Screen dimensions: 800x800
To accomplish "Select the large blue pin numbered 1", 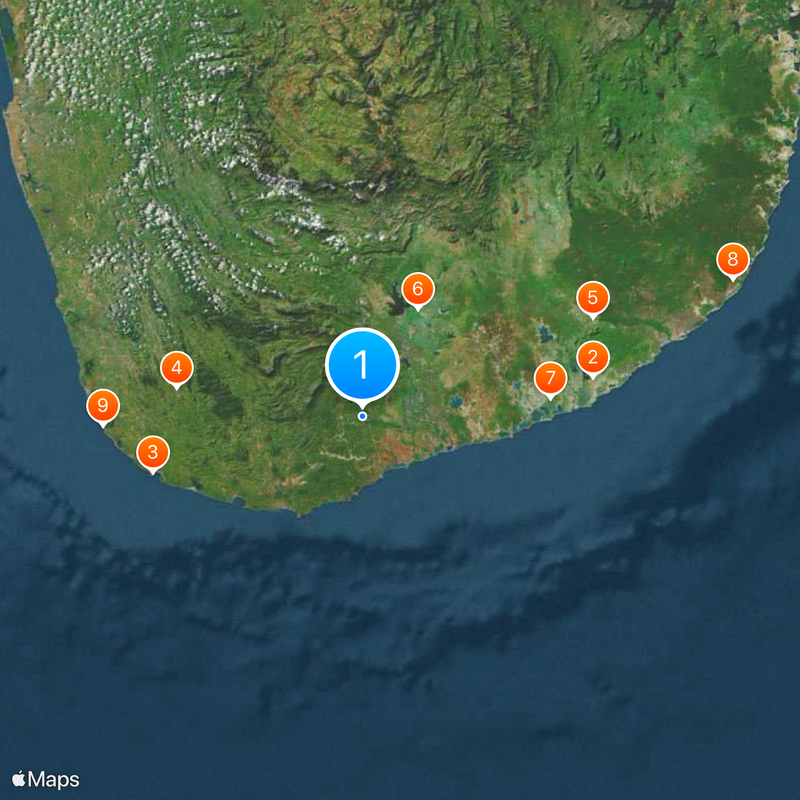I will coord(362,365).
